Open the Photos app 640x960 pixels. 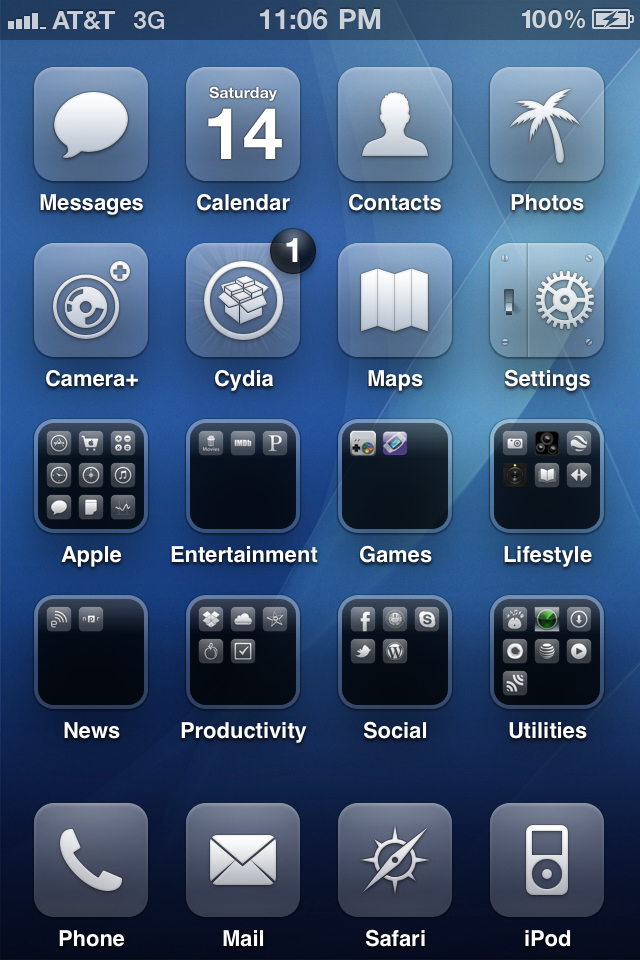click(547, 125)
